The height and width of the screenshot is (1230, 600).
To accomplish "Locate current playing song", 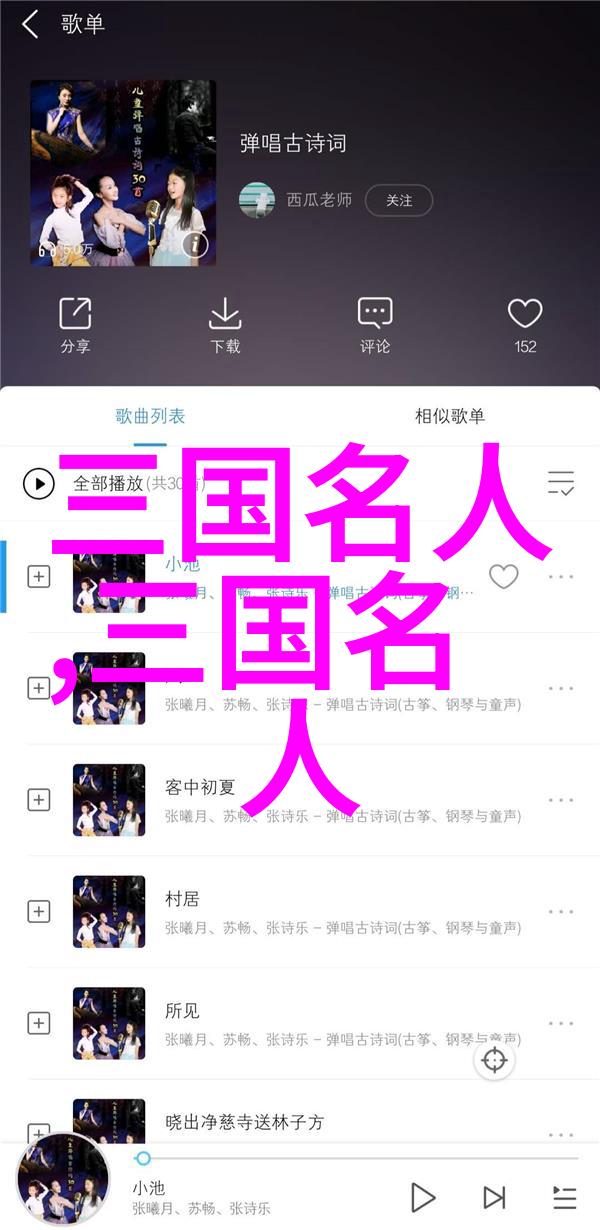I will point(495,1060).
